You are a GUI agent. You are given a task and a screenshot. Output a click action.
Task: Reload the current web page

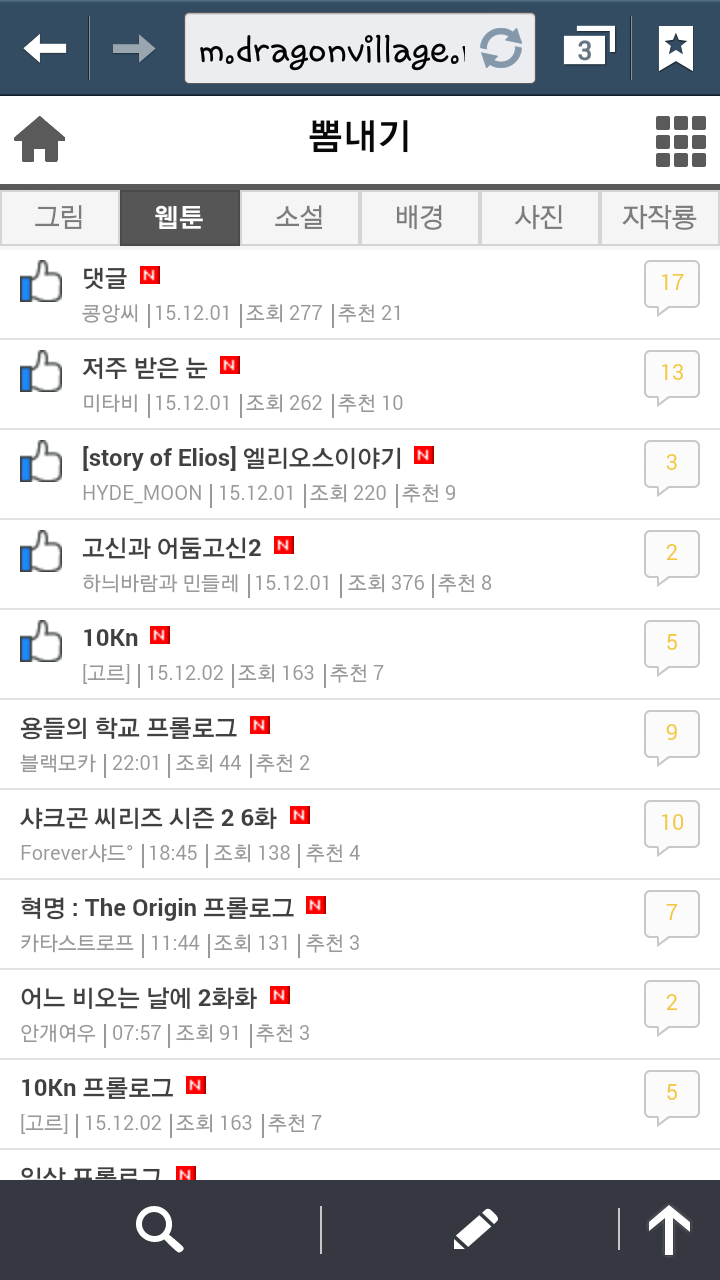[x=500, y=48]
